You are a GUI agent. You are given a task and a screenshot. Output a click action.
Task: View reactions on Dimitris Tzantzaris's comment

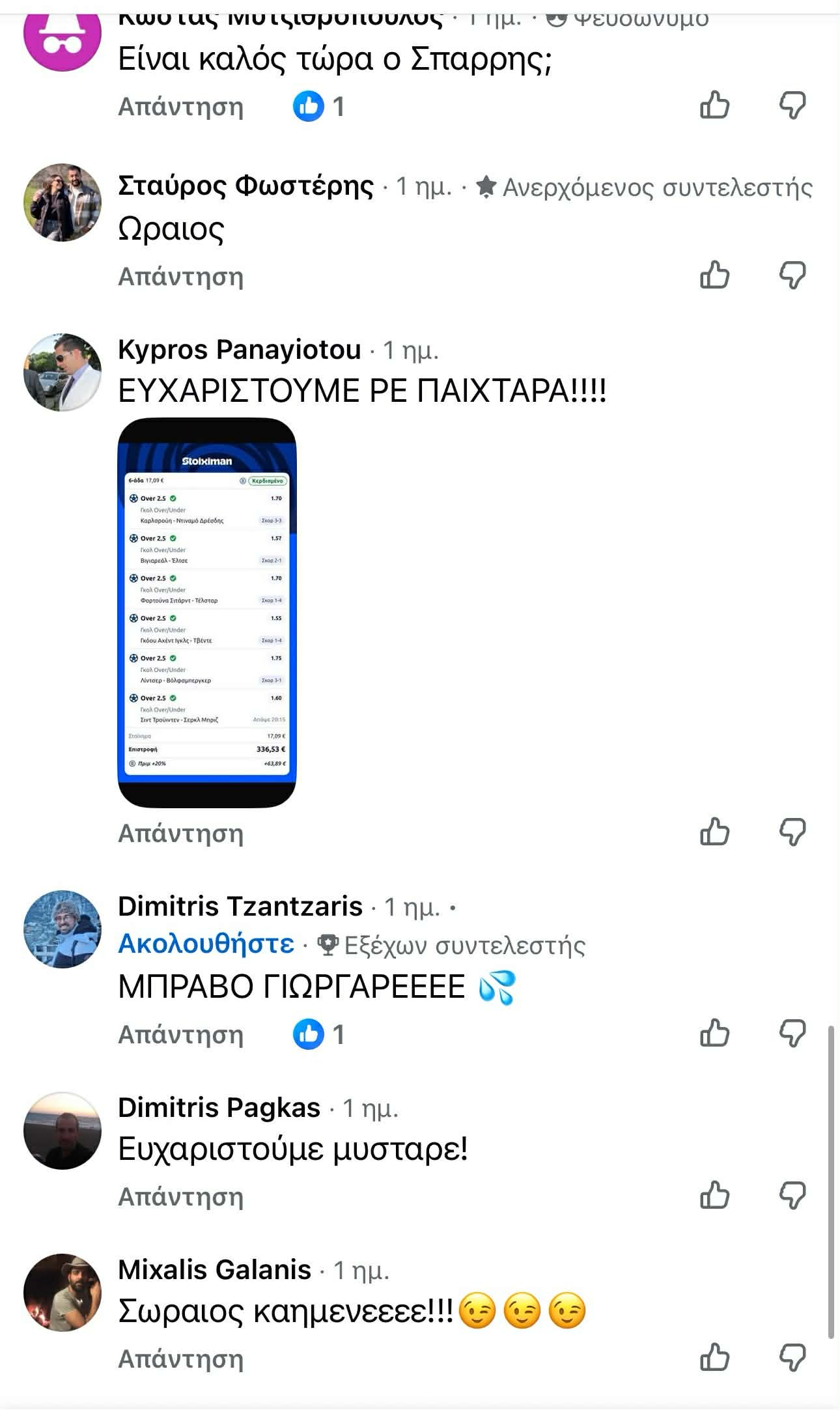click(318, 1035)
